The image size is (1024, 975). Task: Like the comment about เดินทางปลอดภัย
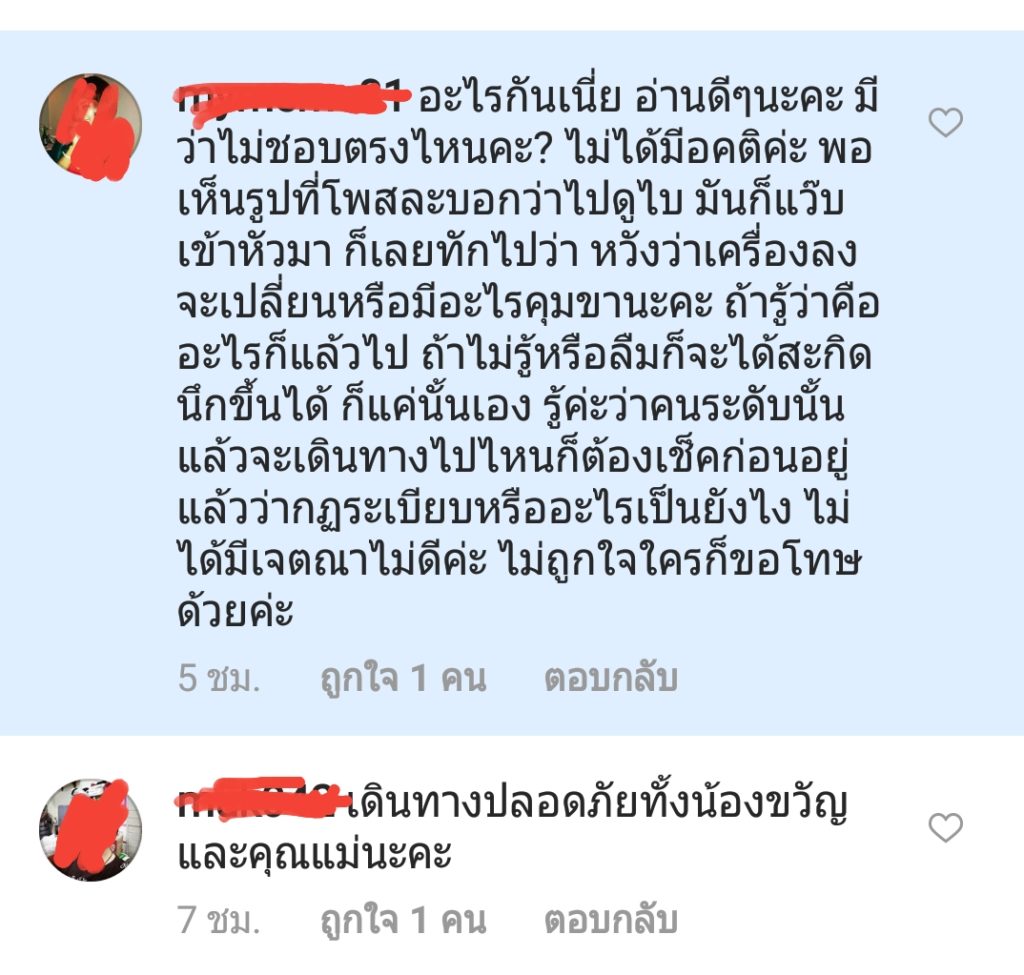coord(945,827)
